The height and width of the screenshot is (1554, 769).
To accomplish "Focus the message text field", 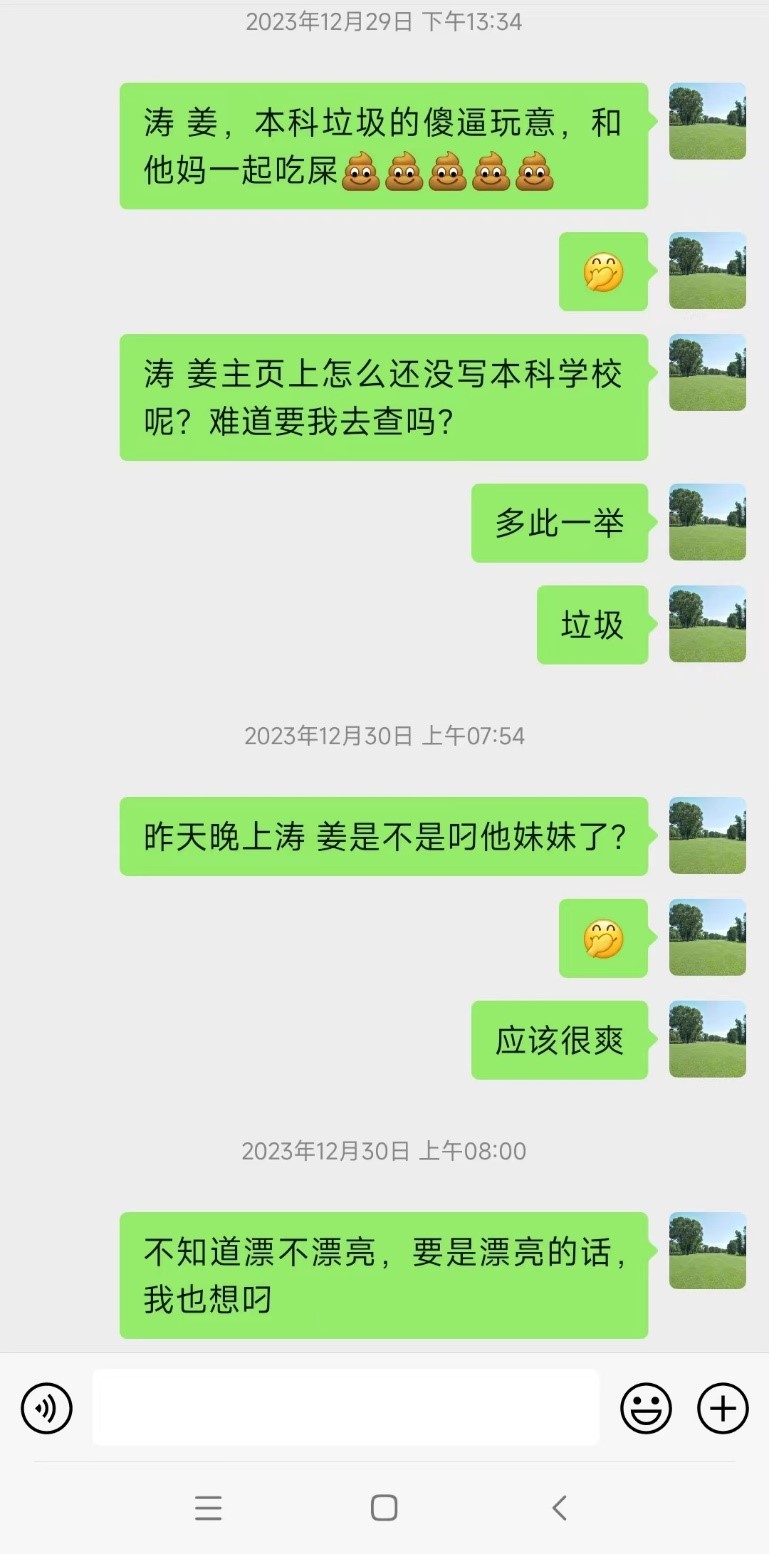I will tap(345, 1408).
